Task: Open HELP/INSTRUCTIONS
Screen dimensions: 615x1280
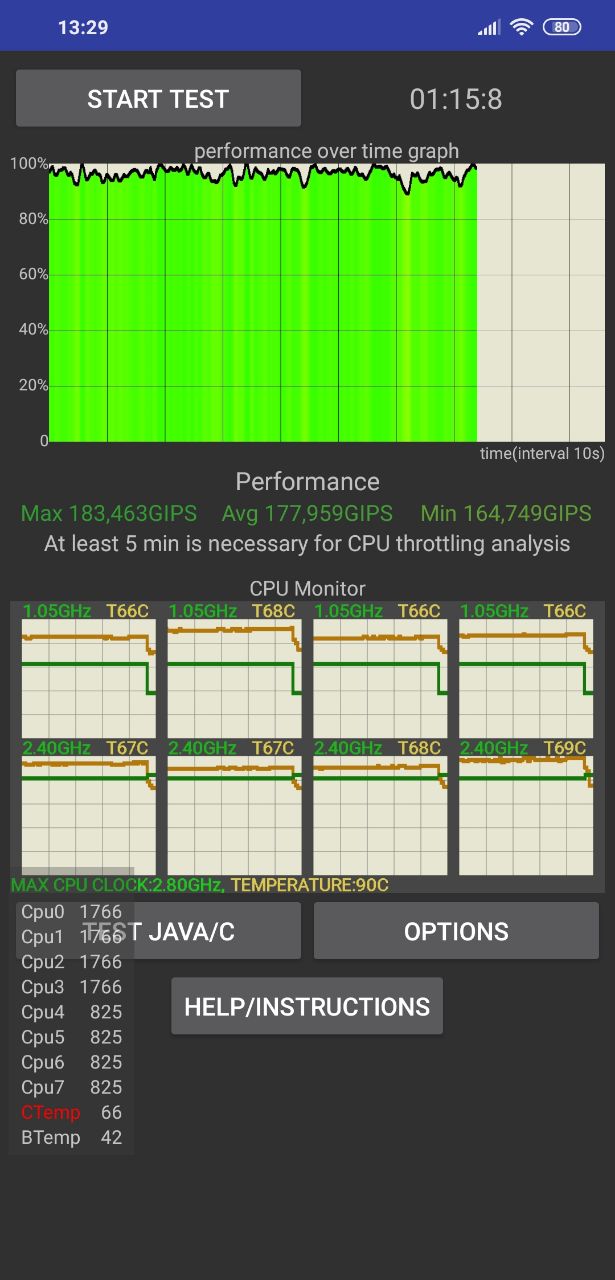Action: 307,1006
